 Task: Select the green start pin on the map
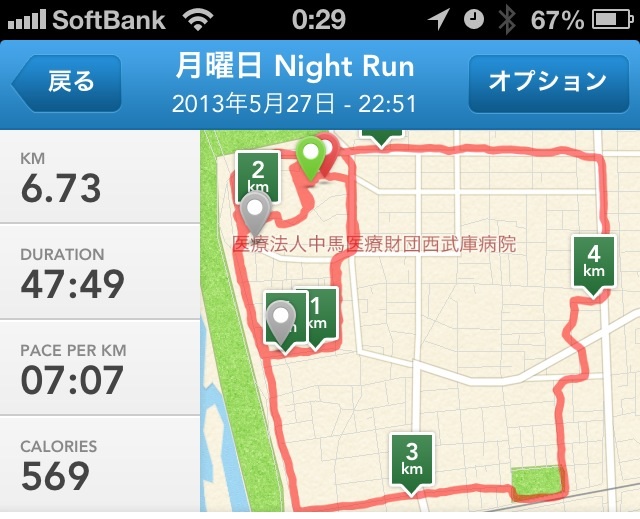pos(313,157)
